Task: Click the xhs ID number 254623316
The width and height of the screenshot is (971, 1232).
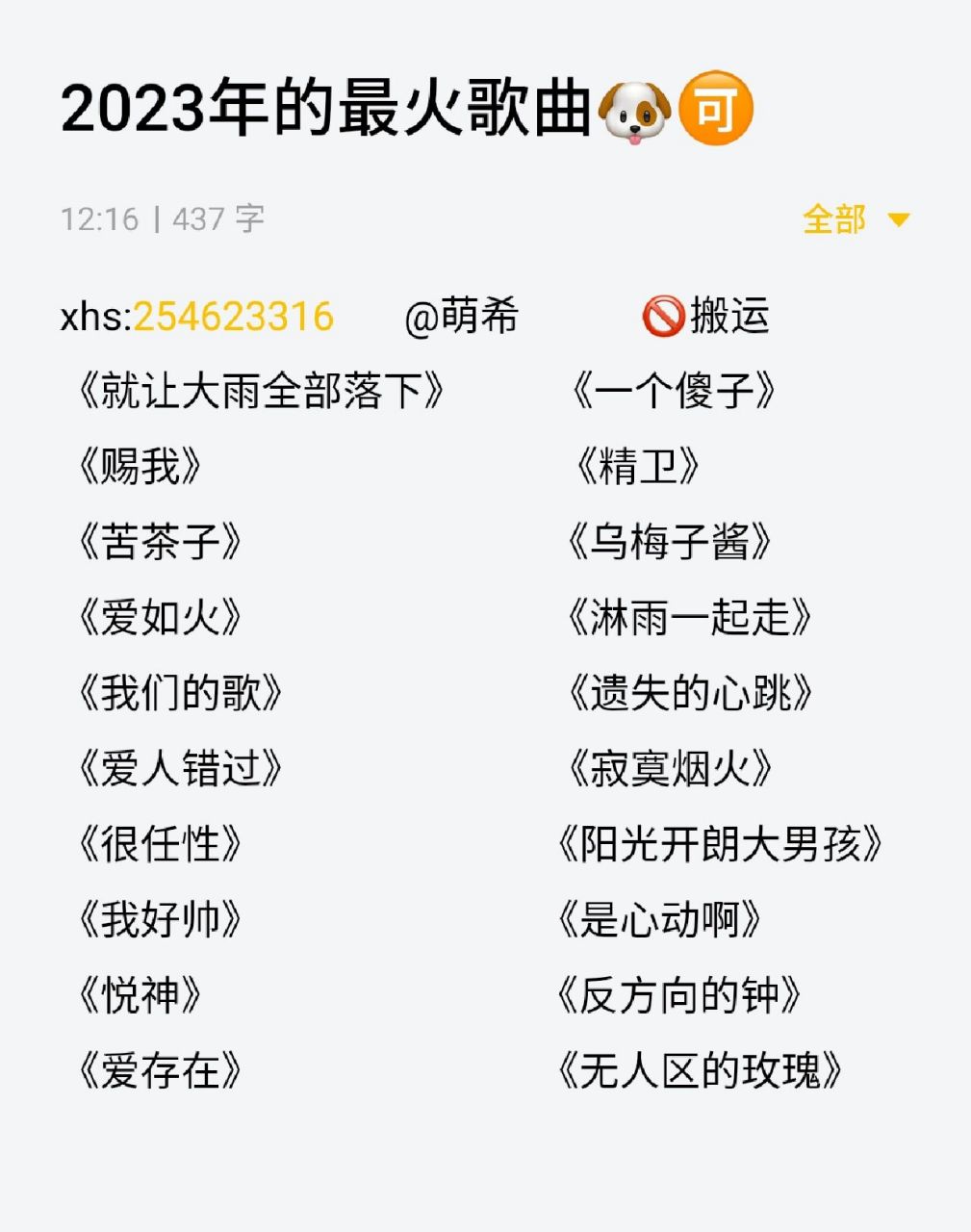Action: pos(235,316)
